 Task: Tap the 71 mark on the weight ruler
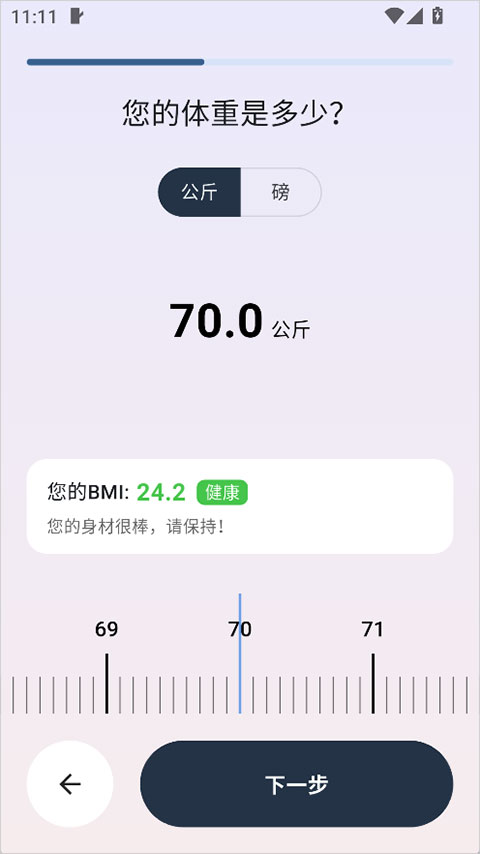[373, 630]
